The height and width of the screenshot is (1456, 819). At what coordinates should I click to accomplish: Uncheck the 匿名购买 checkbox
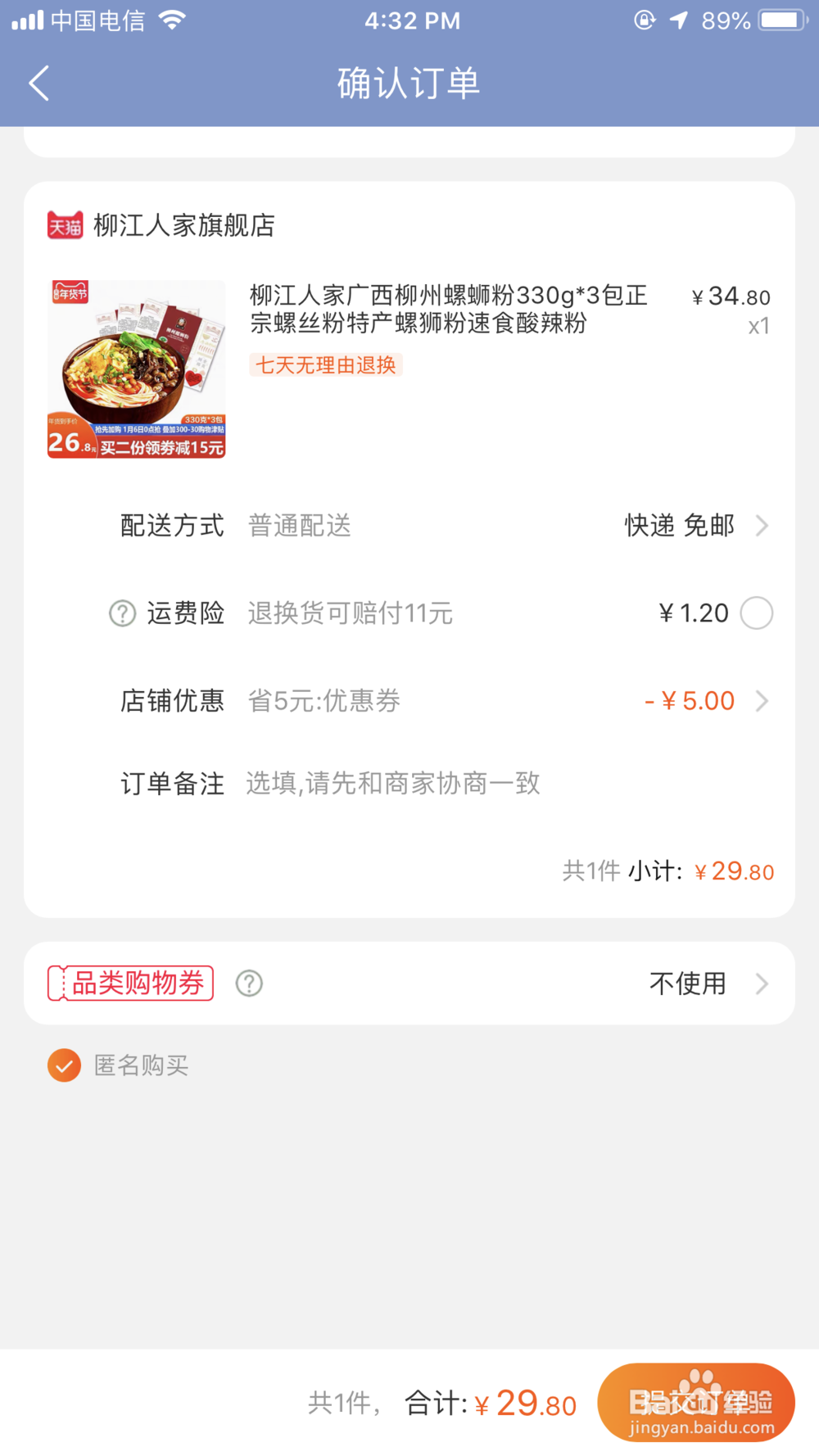64,1065
